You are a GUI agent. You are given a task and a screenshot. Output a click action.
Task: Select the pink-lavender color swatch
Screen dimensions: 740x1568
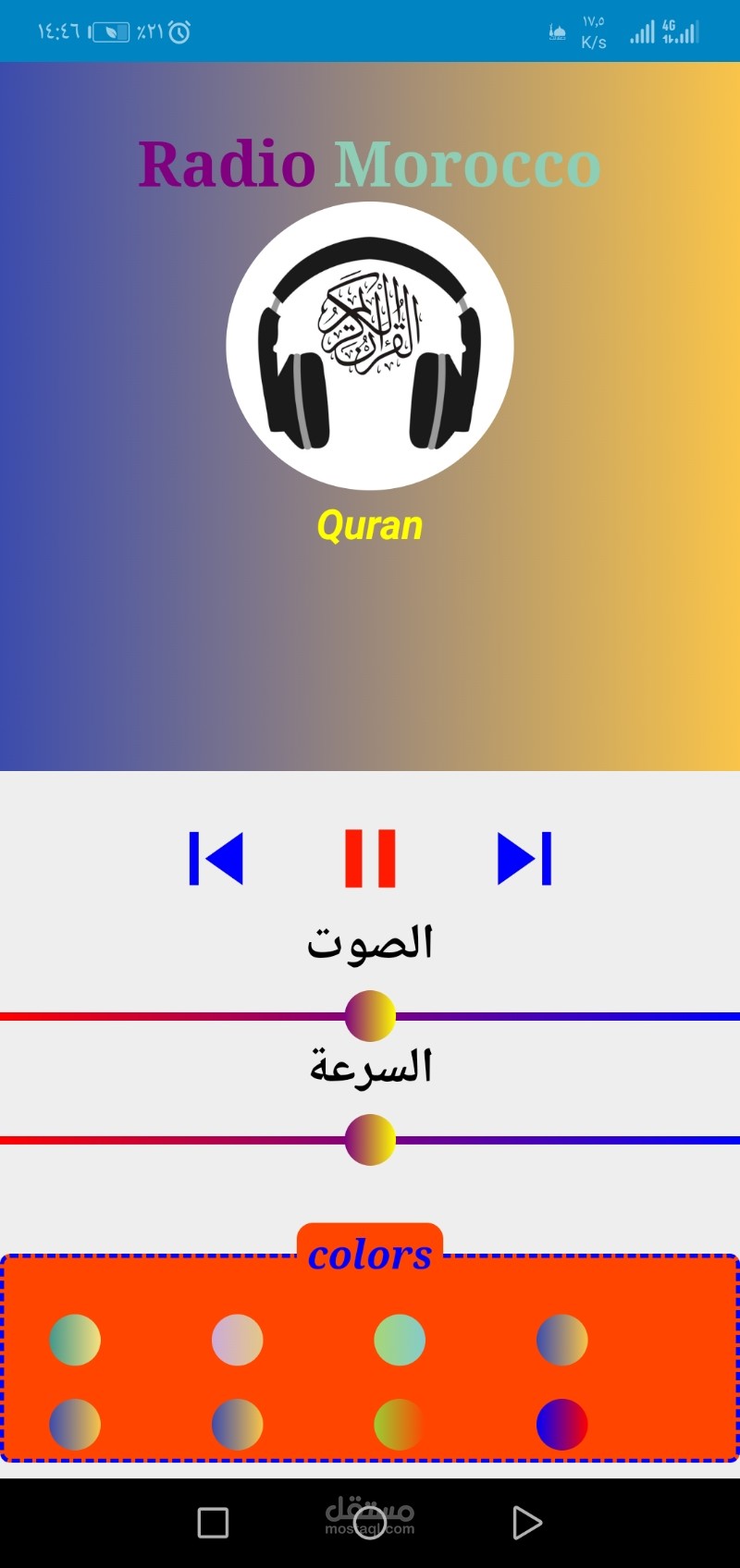[x=237, y=1340]
